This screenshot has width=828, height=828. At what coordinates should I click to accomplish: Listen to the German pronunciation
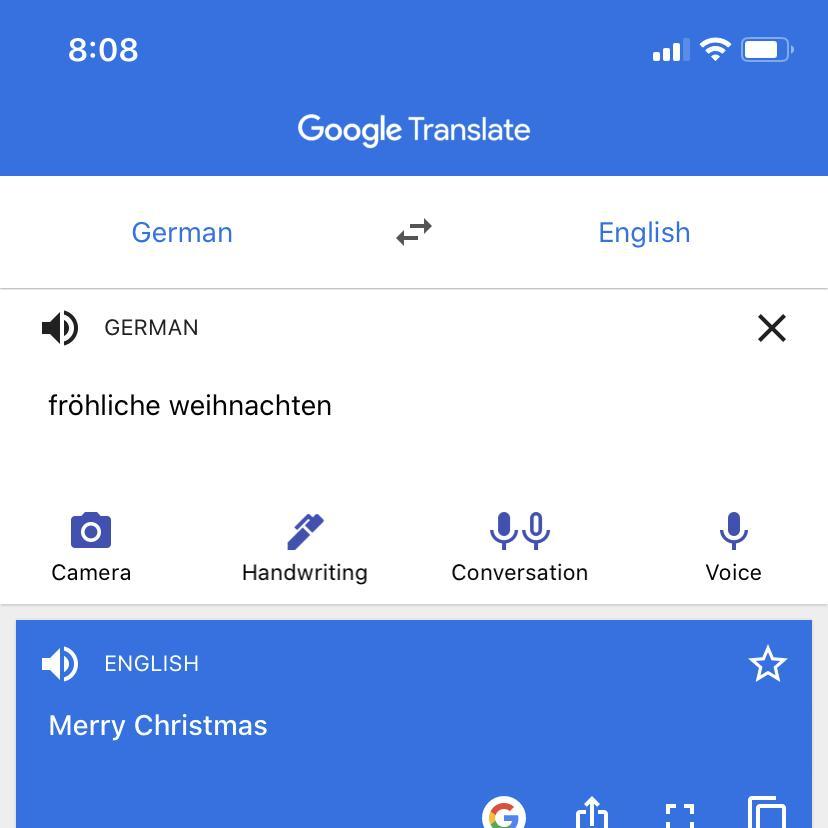pos(60,328)
